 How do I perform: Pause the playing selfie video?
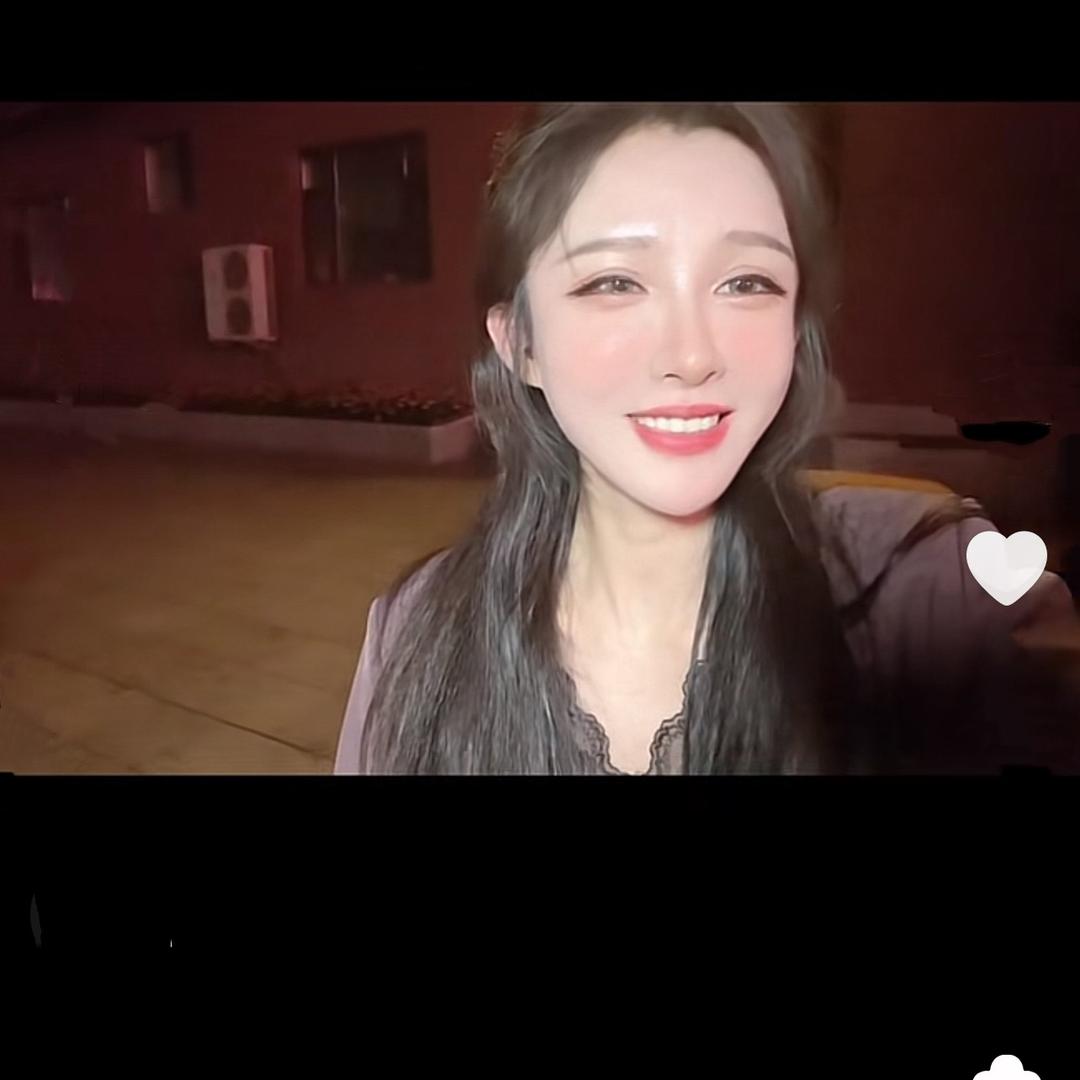(540, 438)
